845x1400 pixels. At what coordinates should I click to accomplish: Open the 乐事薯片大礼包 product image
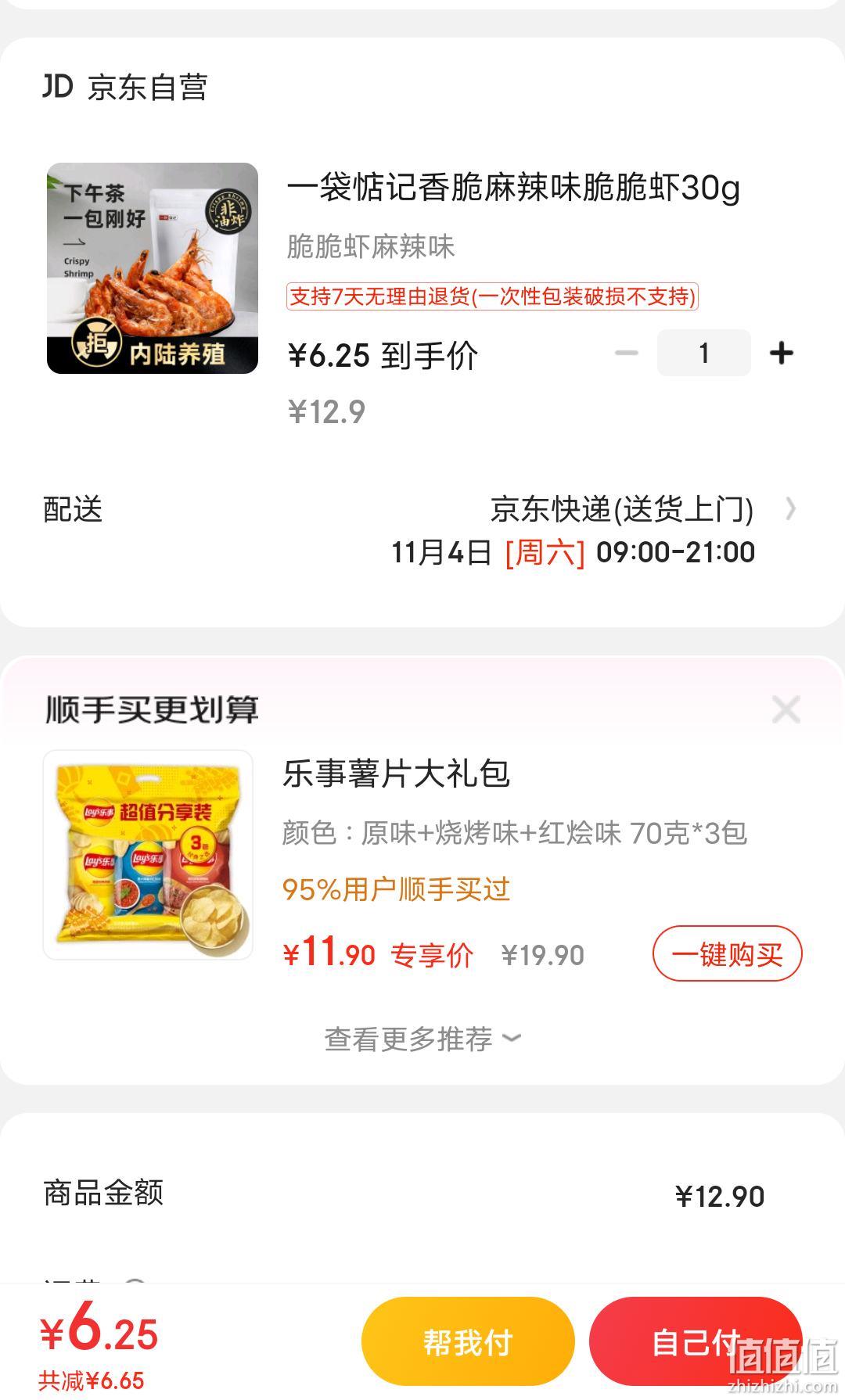[148, 855]
